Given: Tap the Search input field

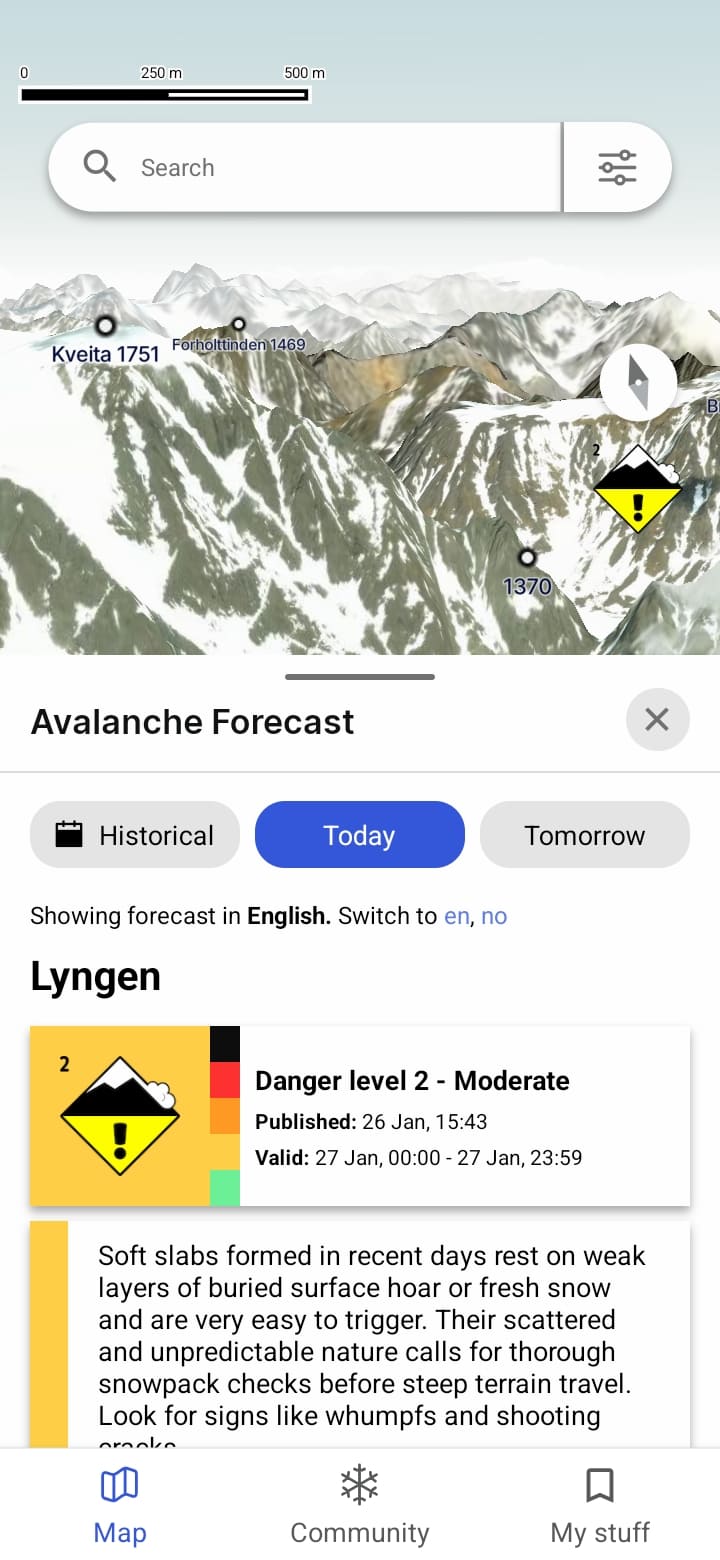Looking at the screenshot, I should [300, 167].
